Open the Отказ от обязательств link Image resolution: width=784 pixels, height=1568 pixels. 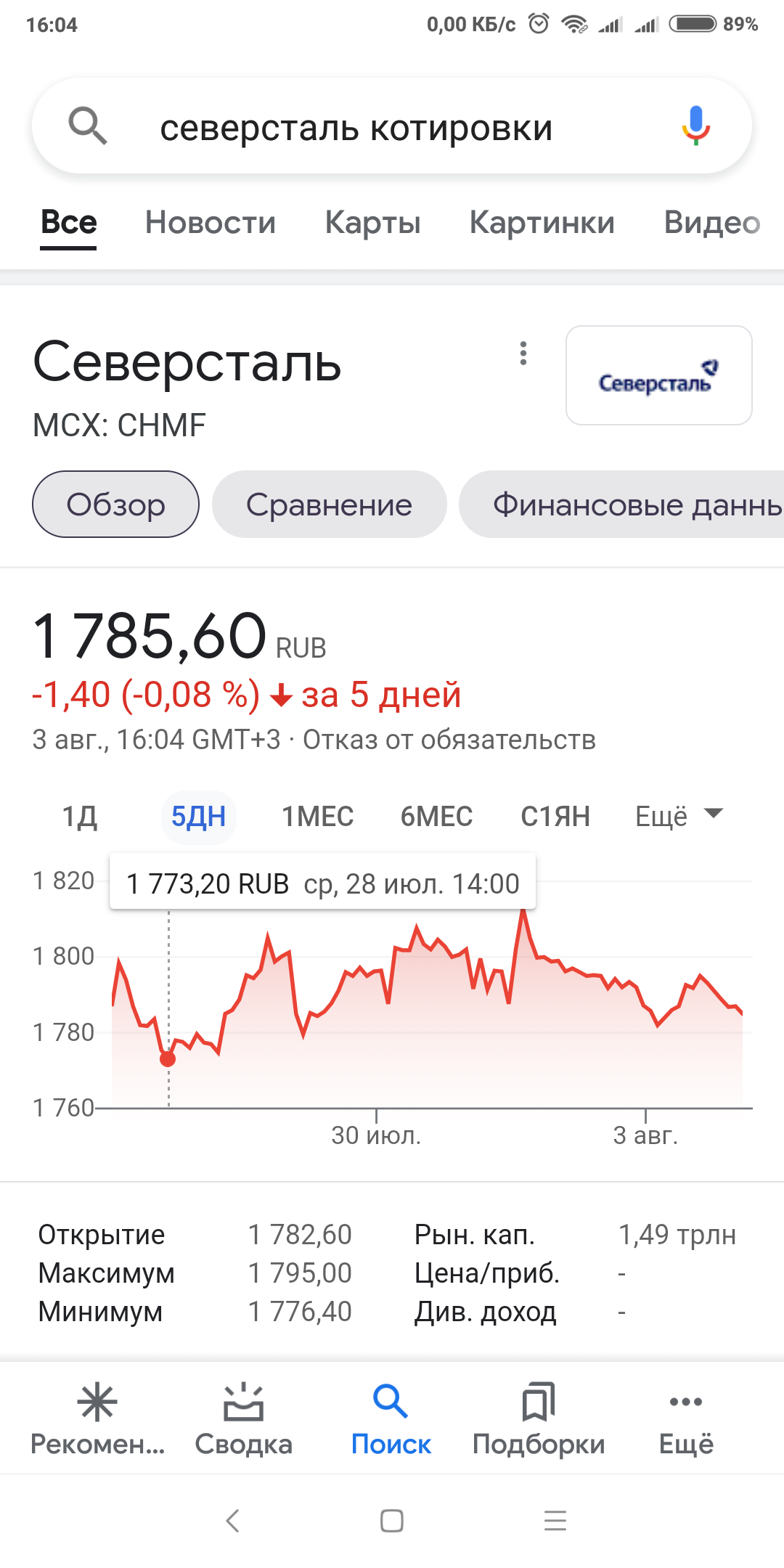(x=449, y=740)
